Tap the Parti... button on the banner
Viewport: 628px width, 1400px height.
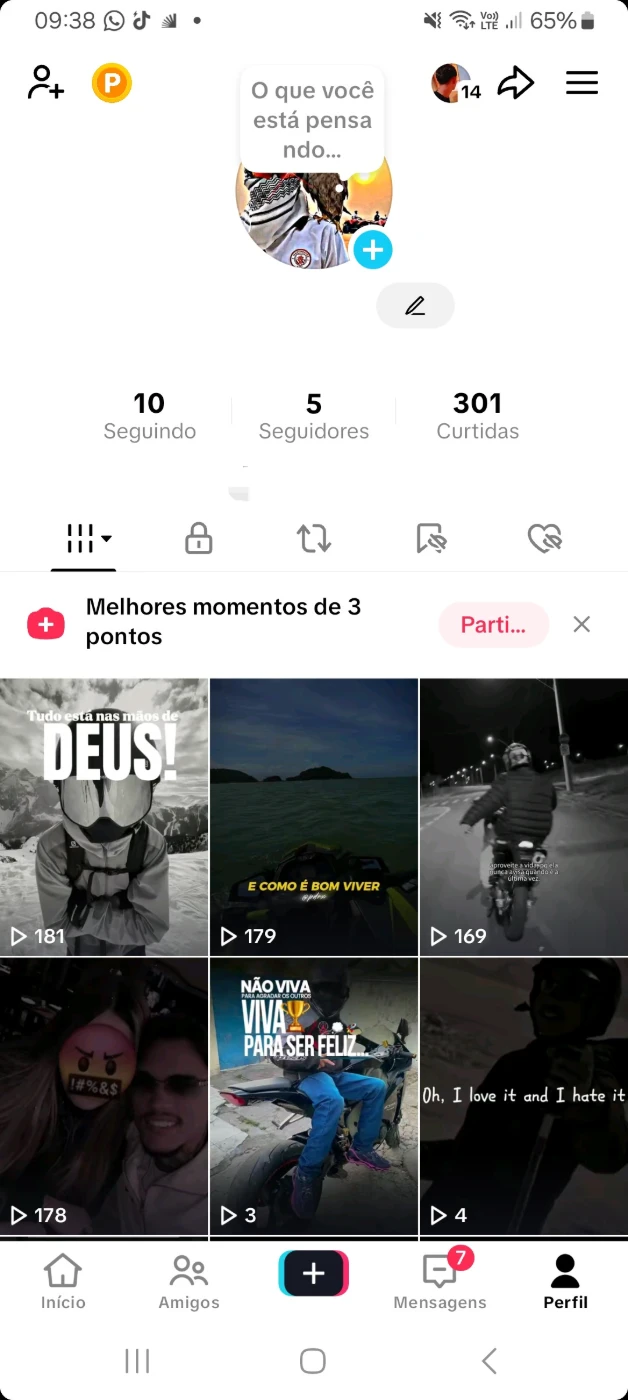click(x=493, y=625)
